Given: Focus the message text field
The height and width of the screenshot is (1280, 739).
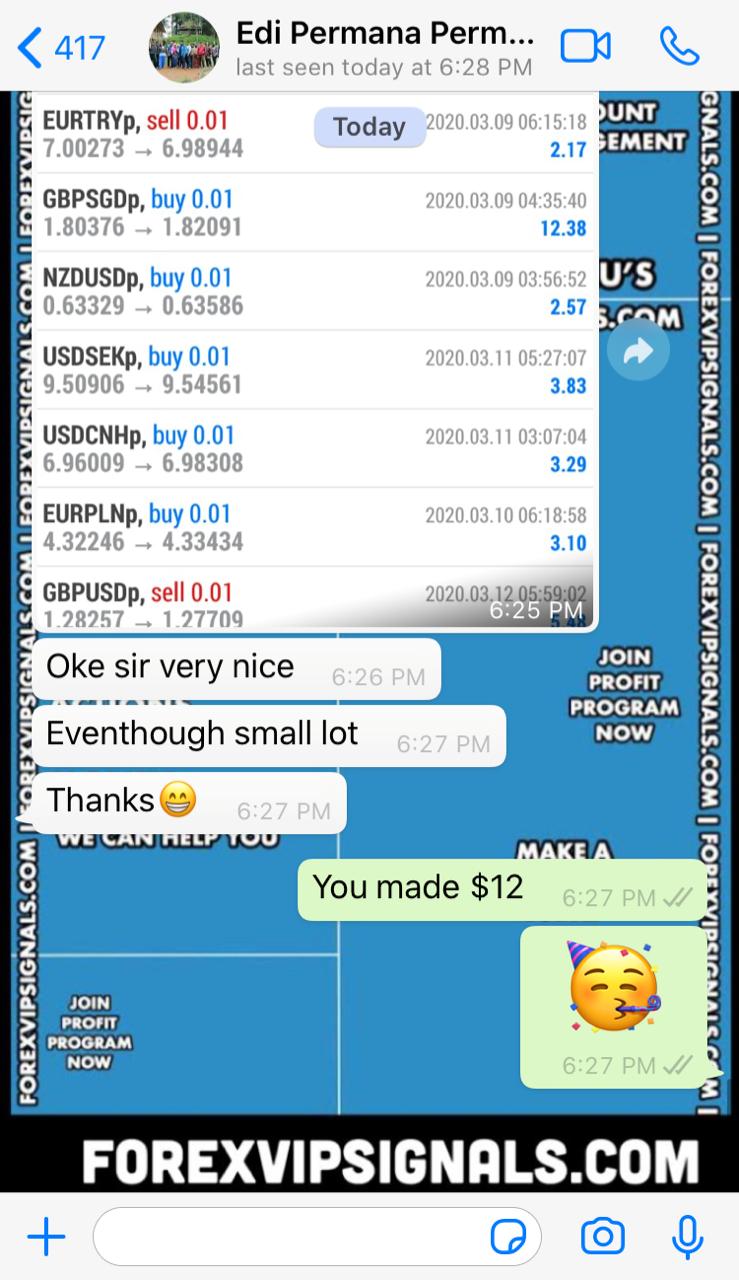Looking at the screenshot, I should coord(290,1237).
